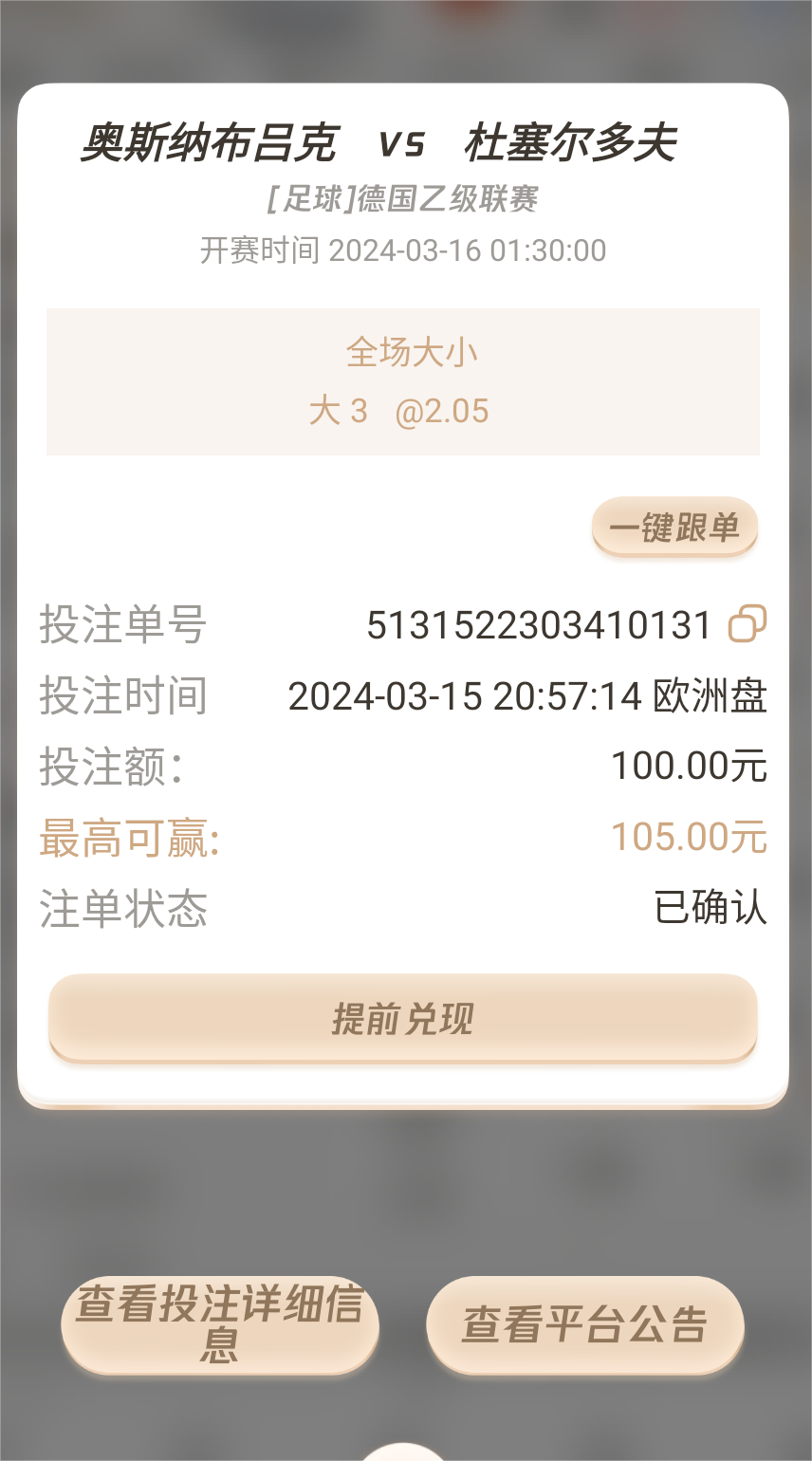Open 查看平台公告
Screen dimensions: 812x1461
[584, 1324]
